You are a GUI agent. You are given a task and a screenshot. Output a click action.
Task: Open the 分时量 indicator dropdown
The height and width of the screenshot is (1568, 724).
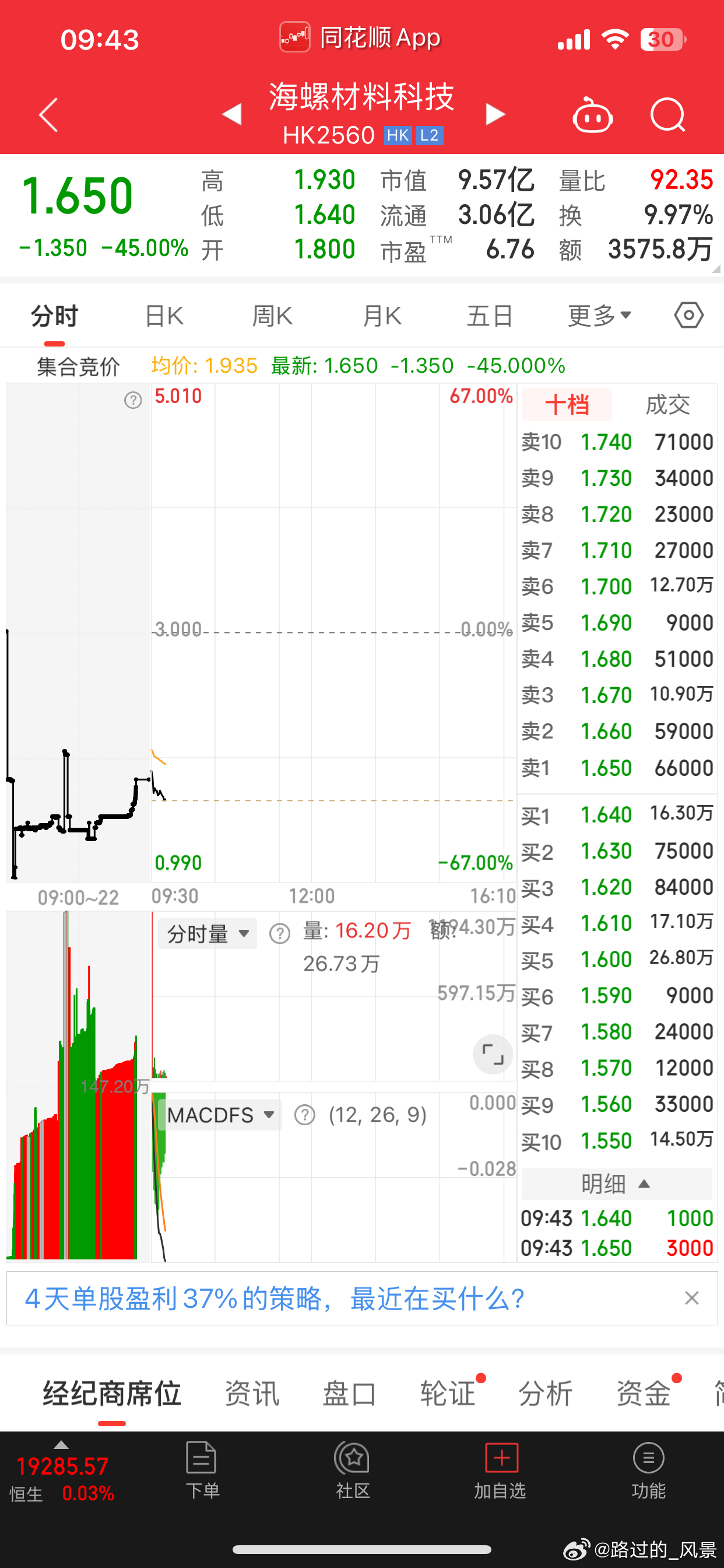(208, 933)
